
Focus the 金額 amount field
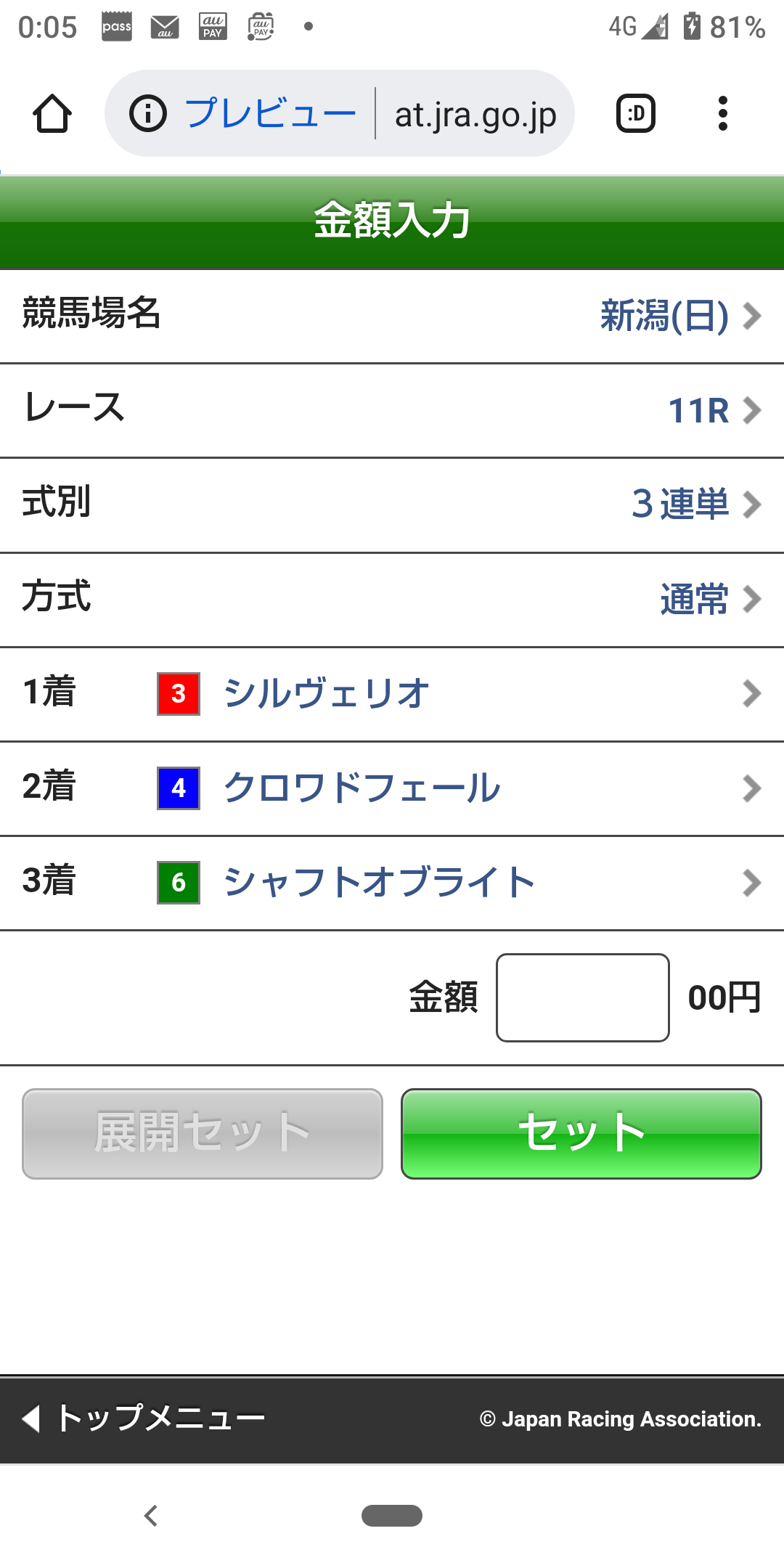[x=582, y=997]
